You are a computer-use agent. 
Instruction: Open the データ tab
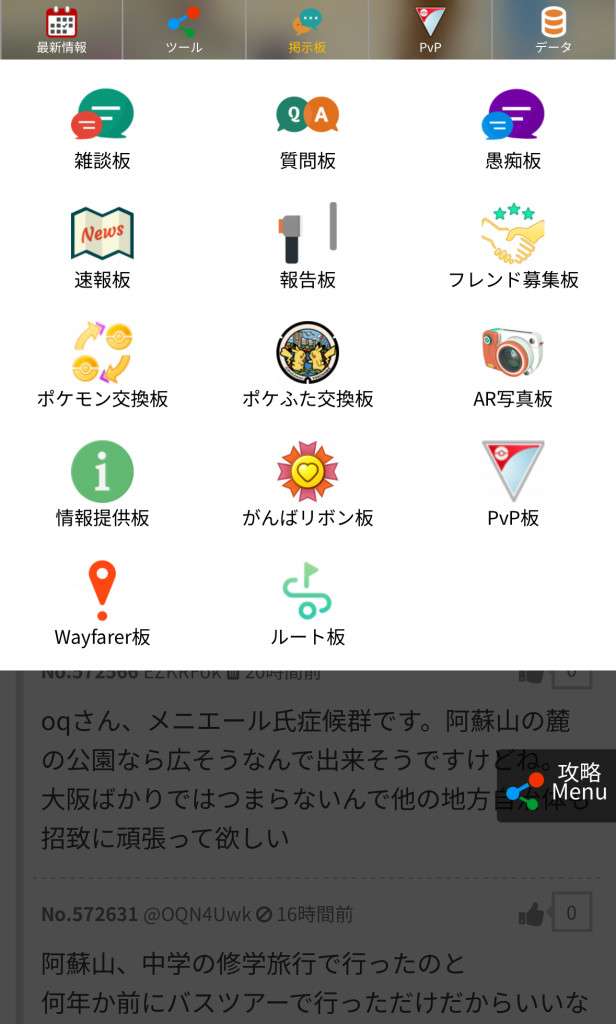(553, 30)
